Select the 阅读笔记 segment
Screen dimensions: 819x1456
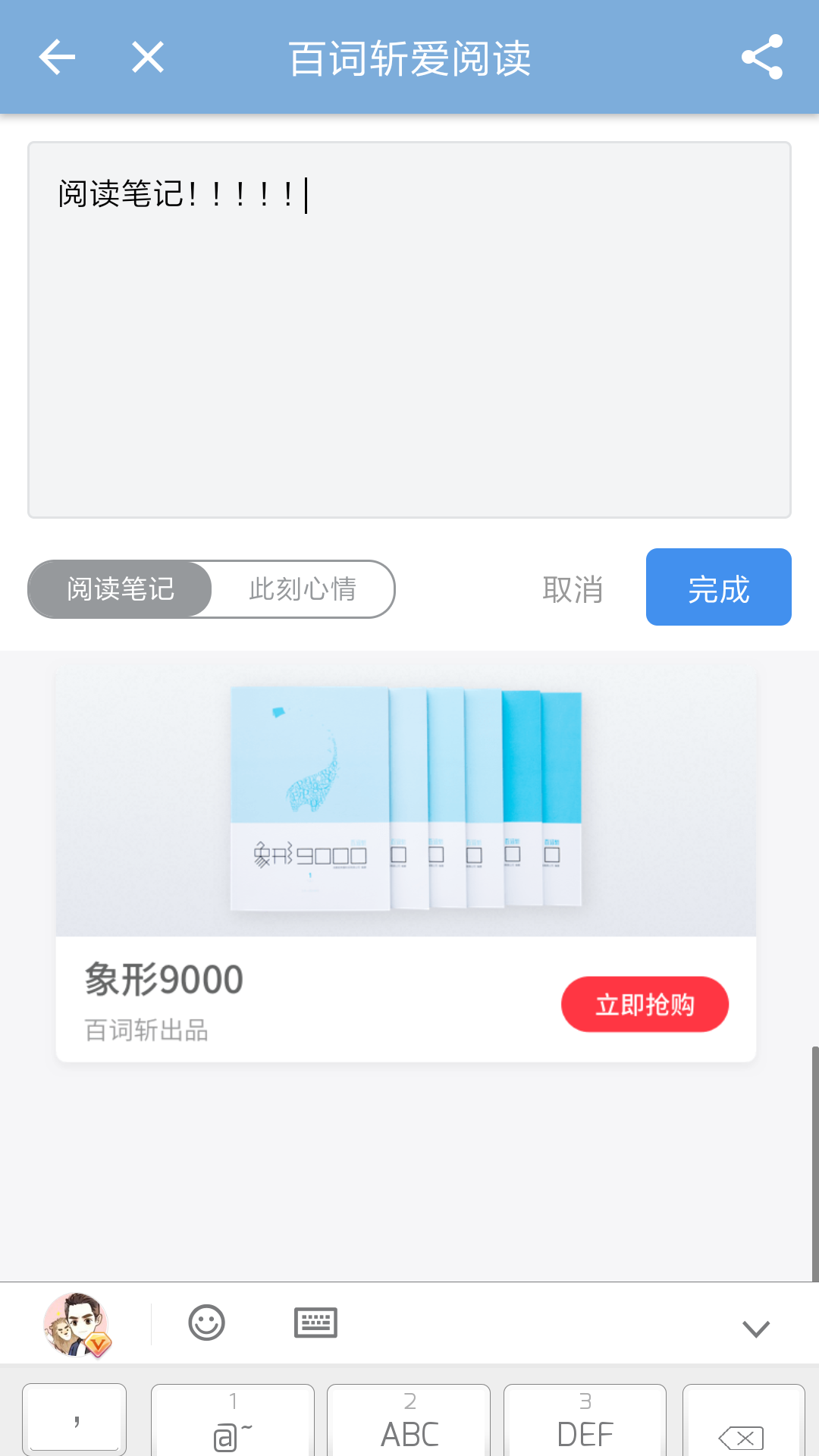[x=121, y=589]
